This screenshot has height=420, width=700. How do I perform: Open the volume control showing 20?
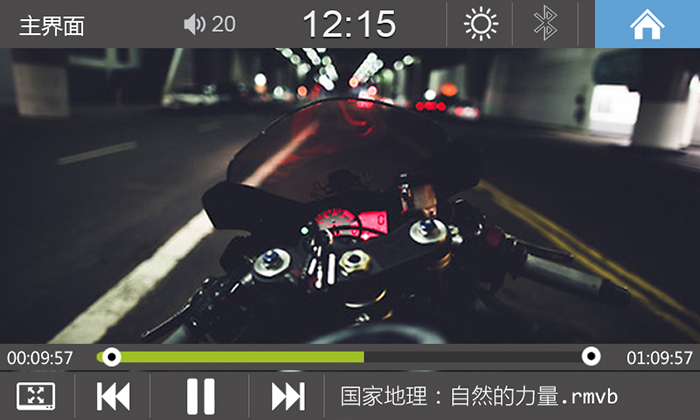click(210, 24)
